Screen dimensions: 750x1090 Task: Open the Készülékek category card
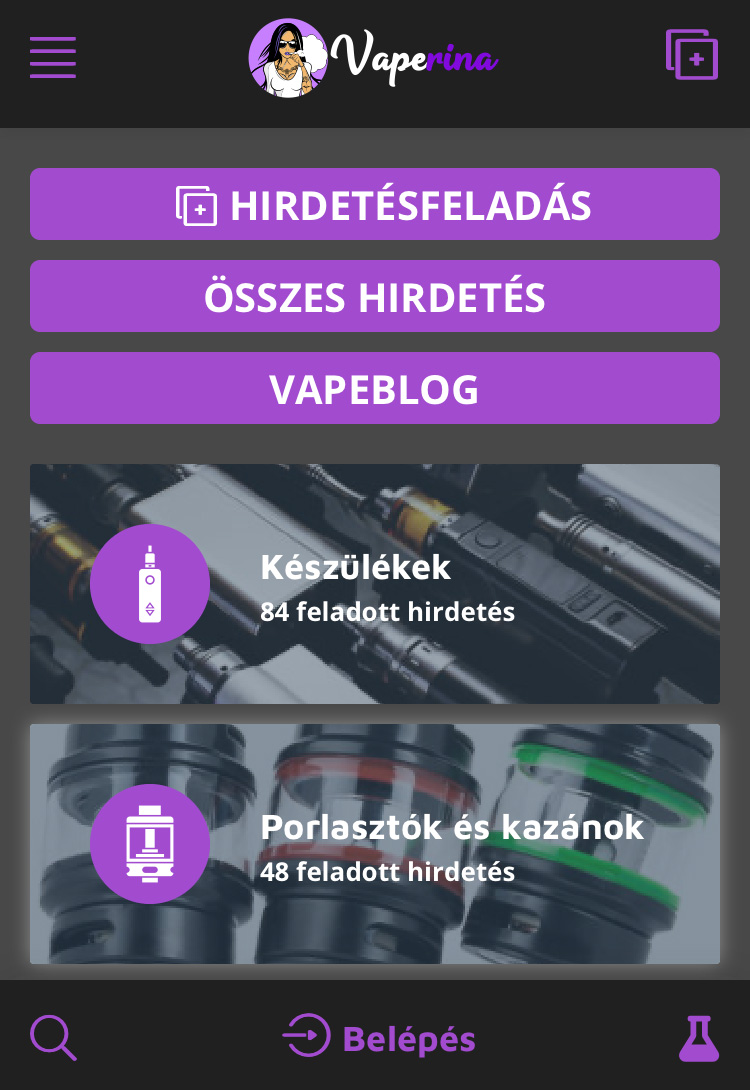pos(375,584)
